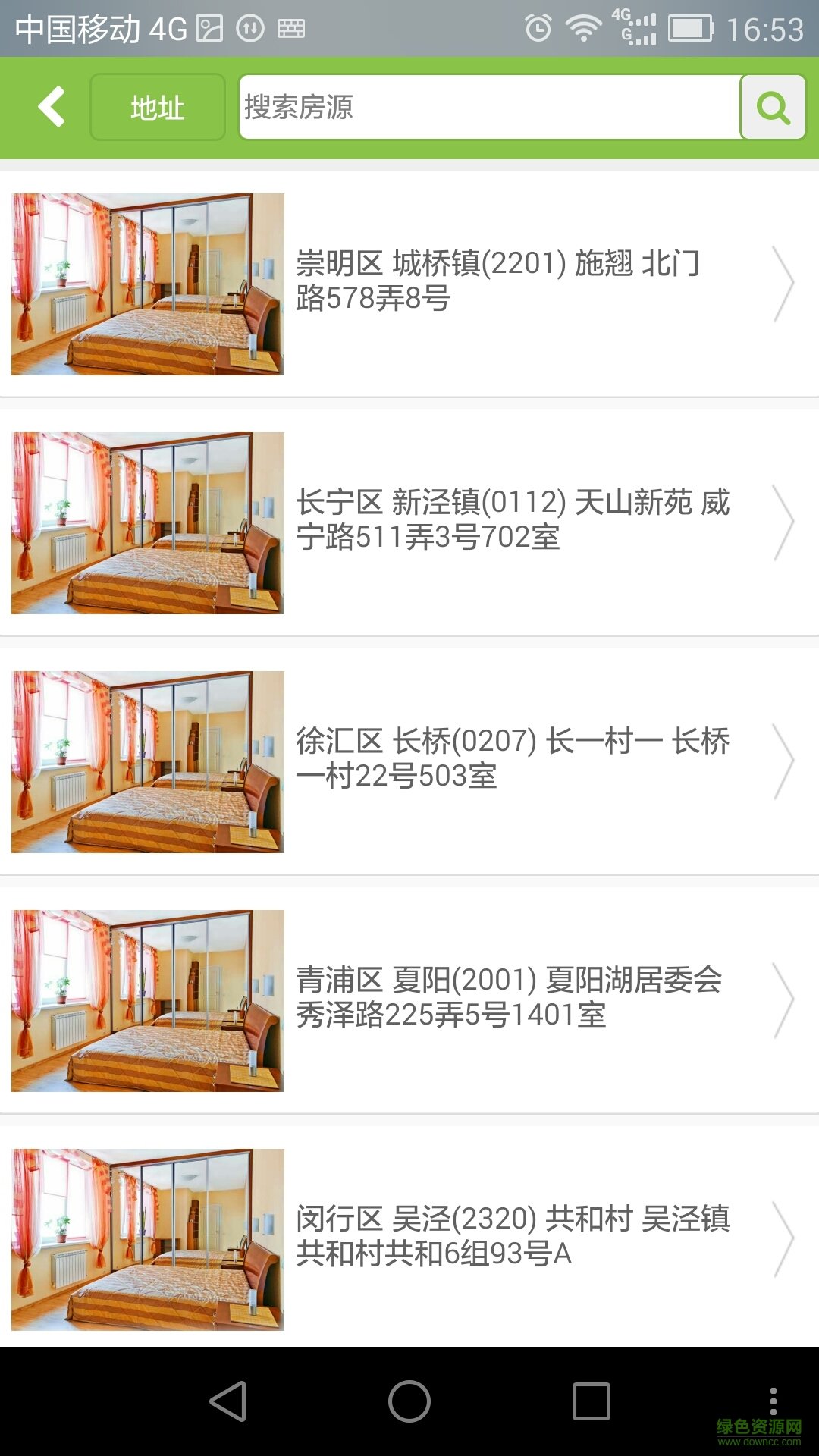Tap the back arrow in the green header
Image resolution: width=819 pixels, height=1456 pixels.
click(49, 107)
